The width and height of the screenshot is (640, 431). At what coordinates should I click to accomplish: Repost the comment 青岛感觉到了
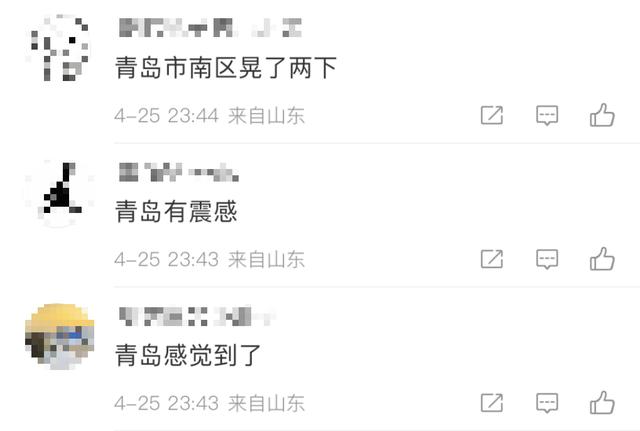point(491,404)
